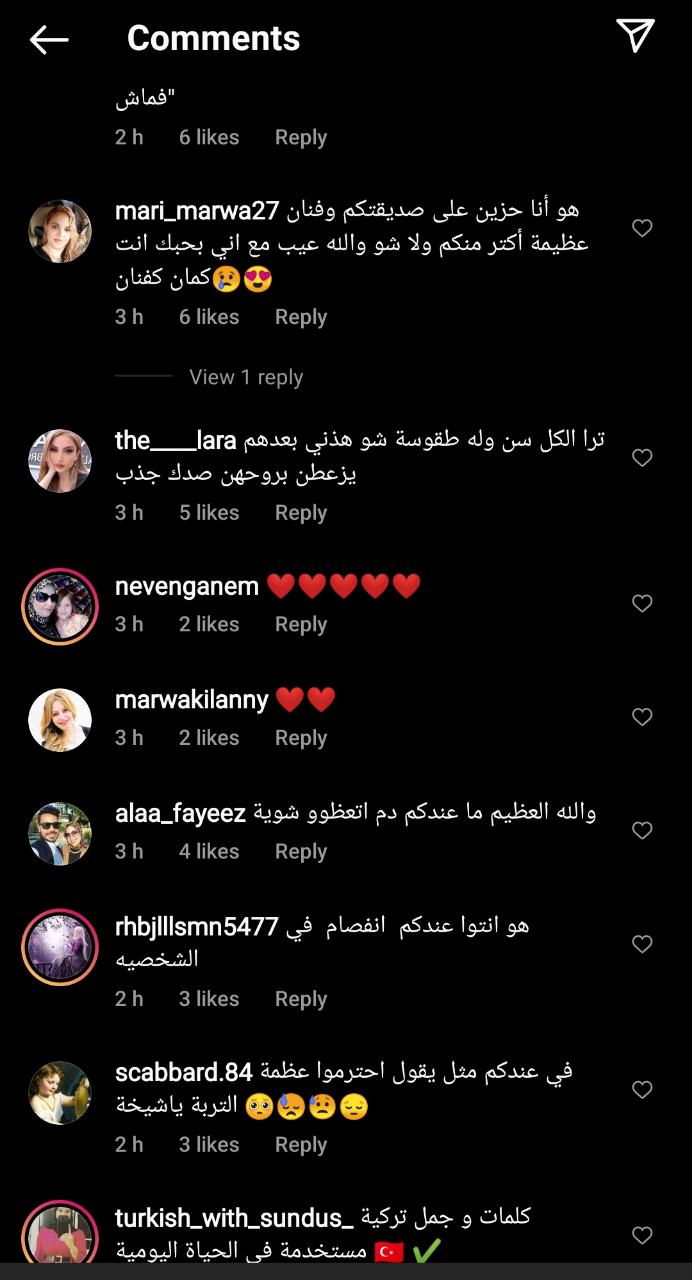The height and width of the screenshot is (1280, 692).
Task: Open rhbjlllsmn5477's profile via username
Action: point(196,925)
